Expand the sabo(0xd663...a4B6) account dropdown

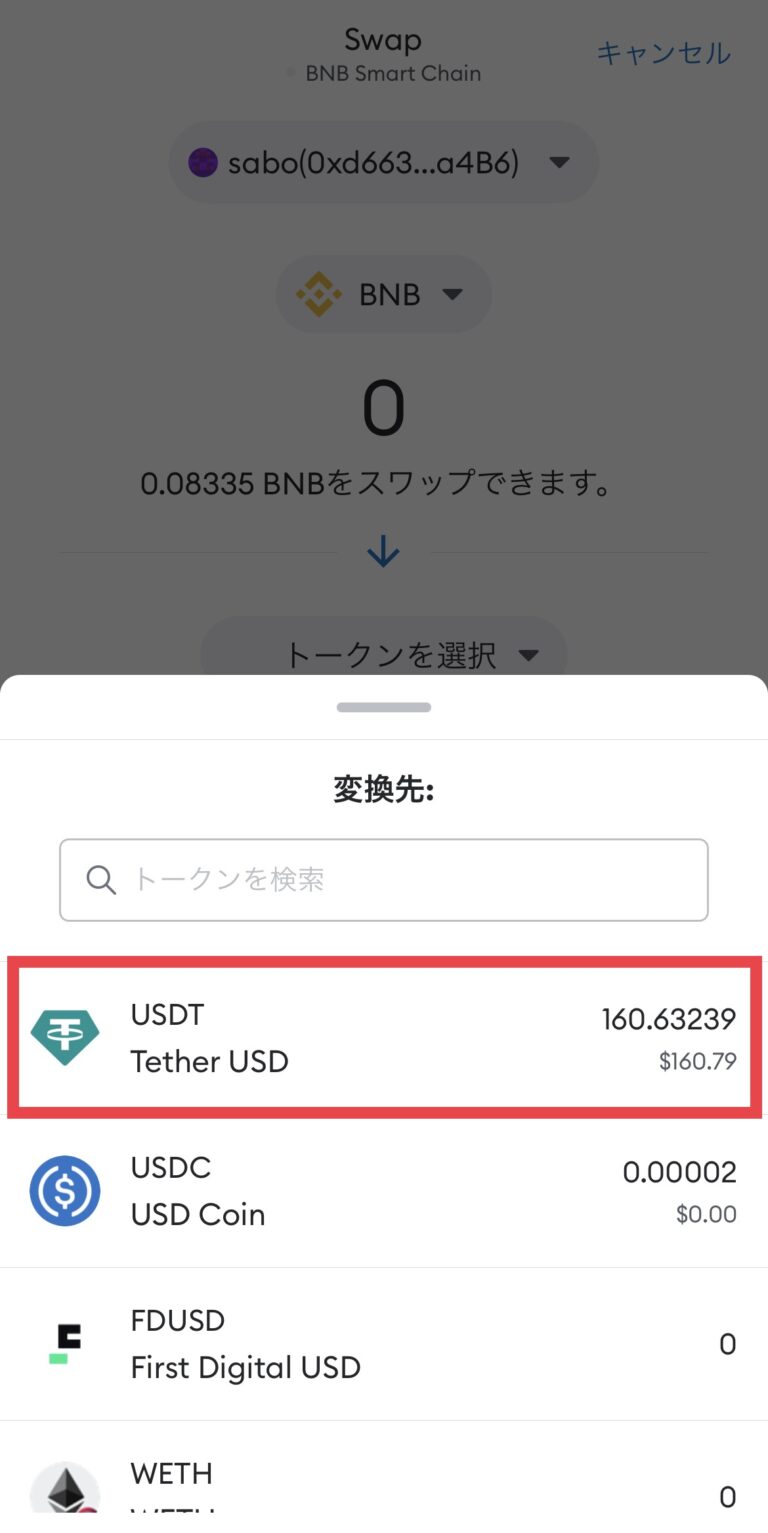(383, 162)
